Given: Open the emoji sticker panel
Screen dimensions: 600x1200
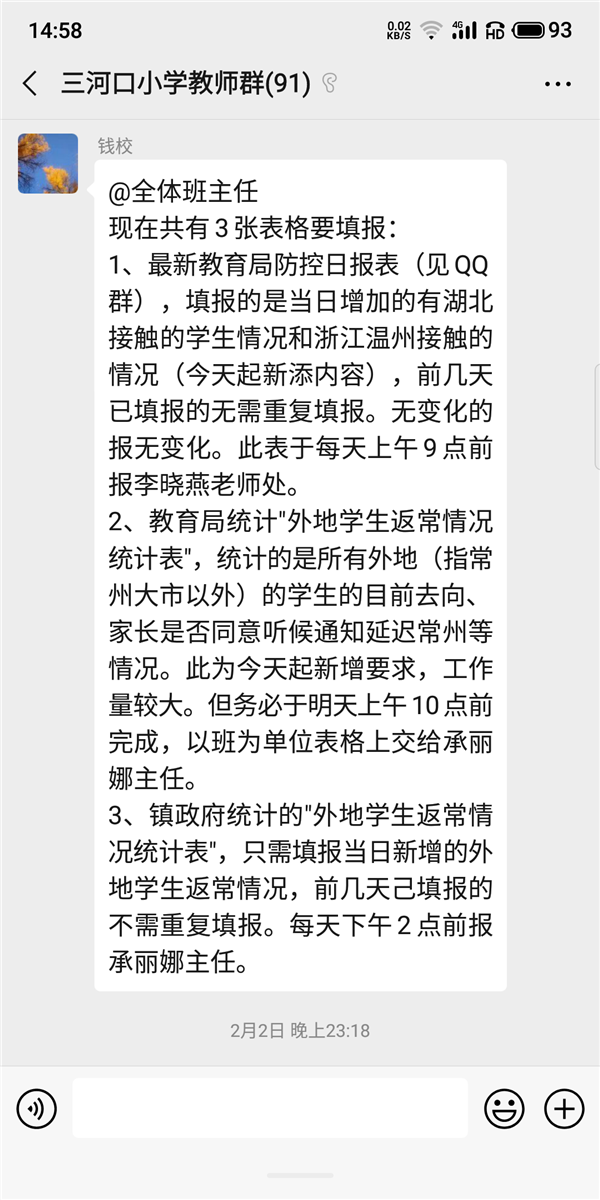Looking at the screenshot, I should 505,1108.
